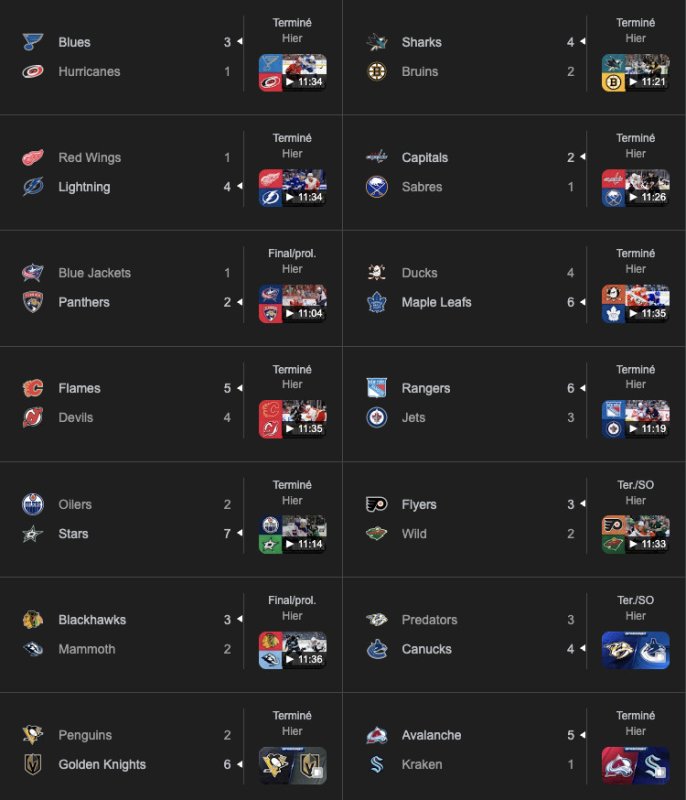Open Avalanche vs Kraken matchup tile
Viewport: 686px width, 800px height.
(x=635, y=765)
